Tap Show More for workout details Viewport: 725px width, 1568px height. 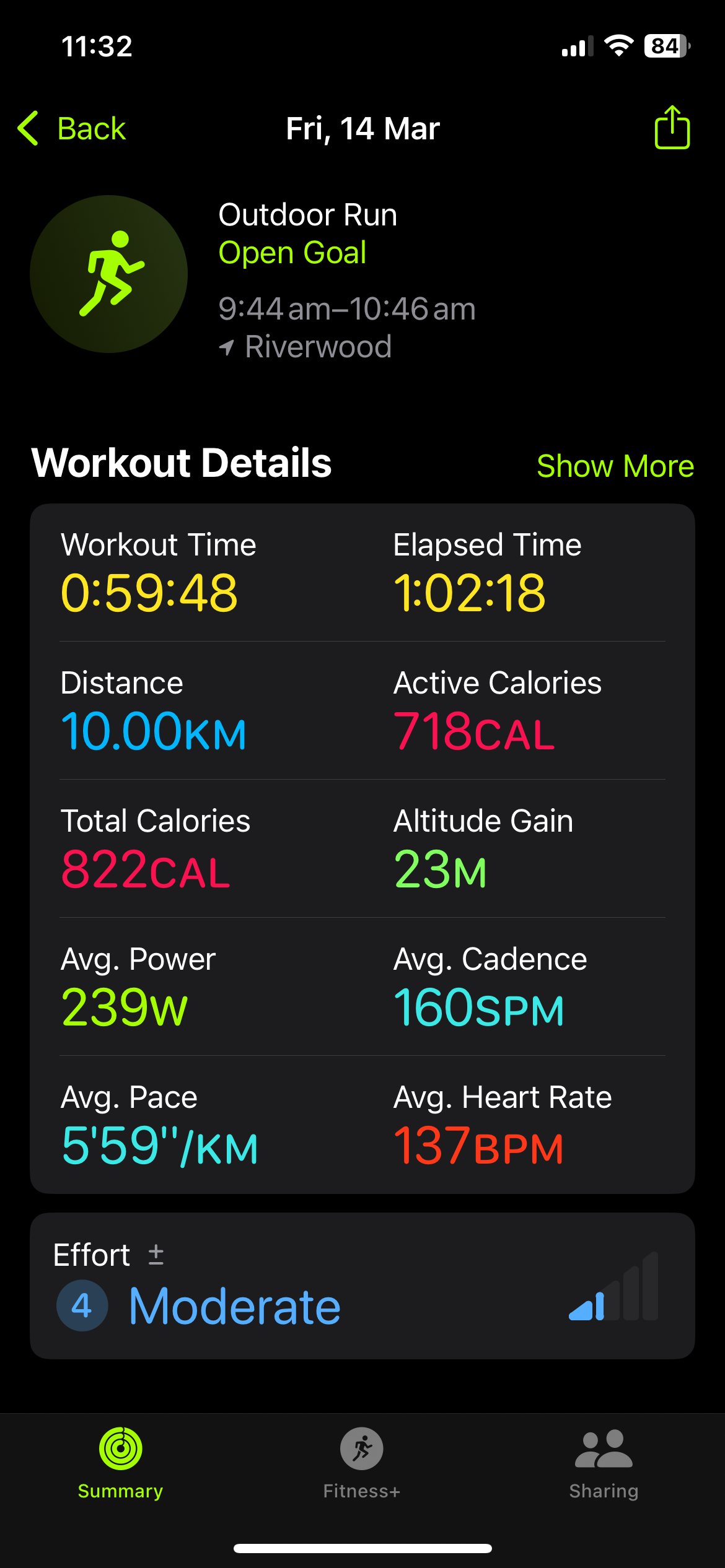(x=615, y=466)
